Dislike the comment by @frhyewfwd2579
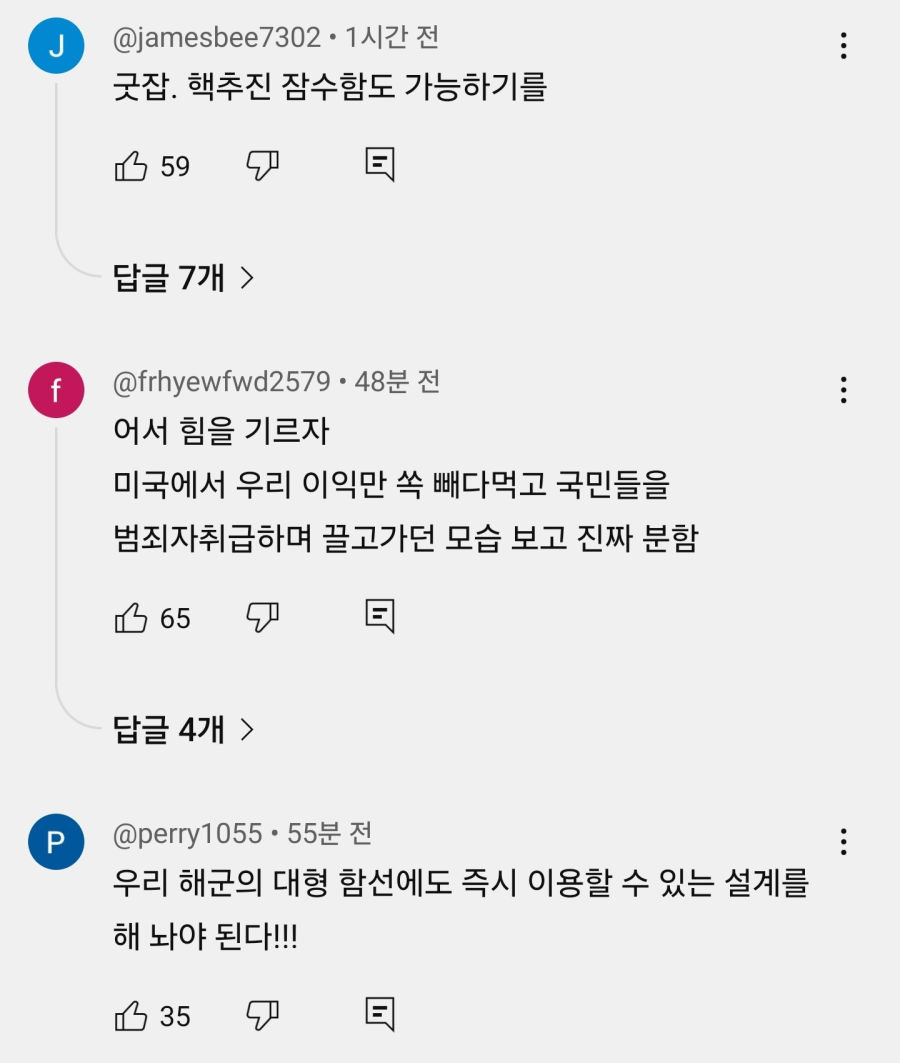 pyautogui.click(x=262, y=618)
